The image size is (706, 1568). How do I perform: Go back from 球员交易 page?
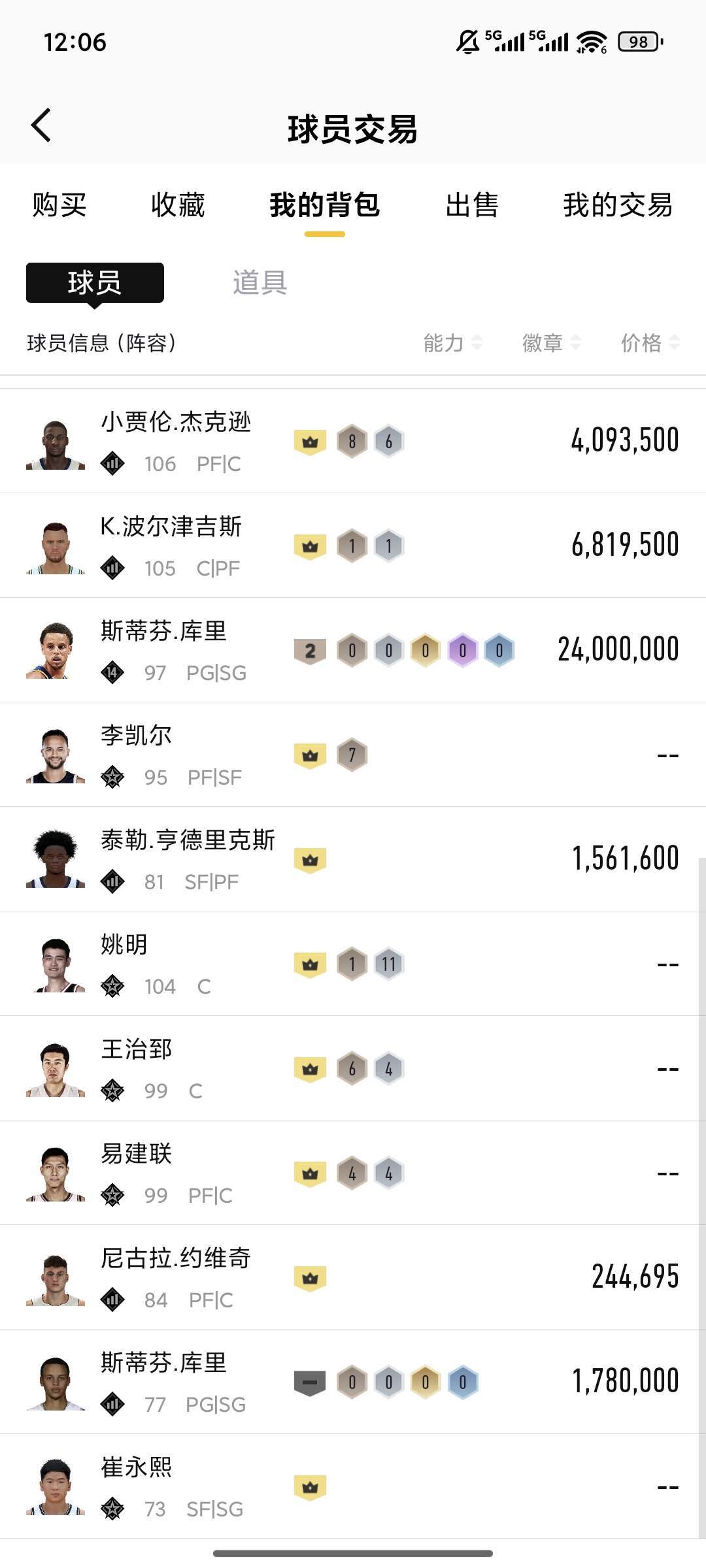coord(41,125)
